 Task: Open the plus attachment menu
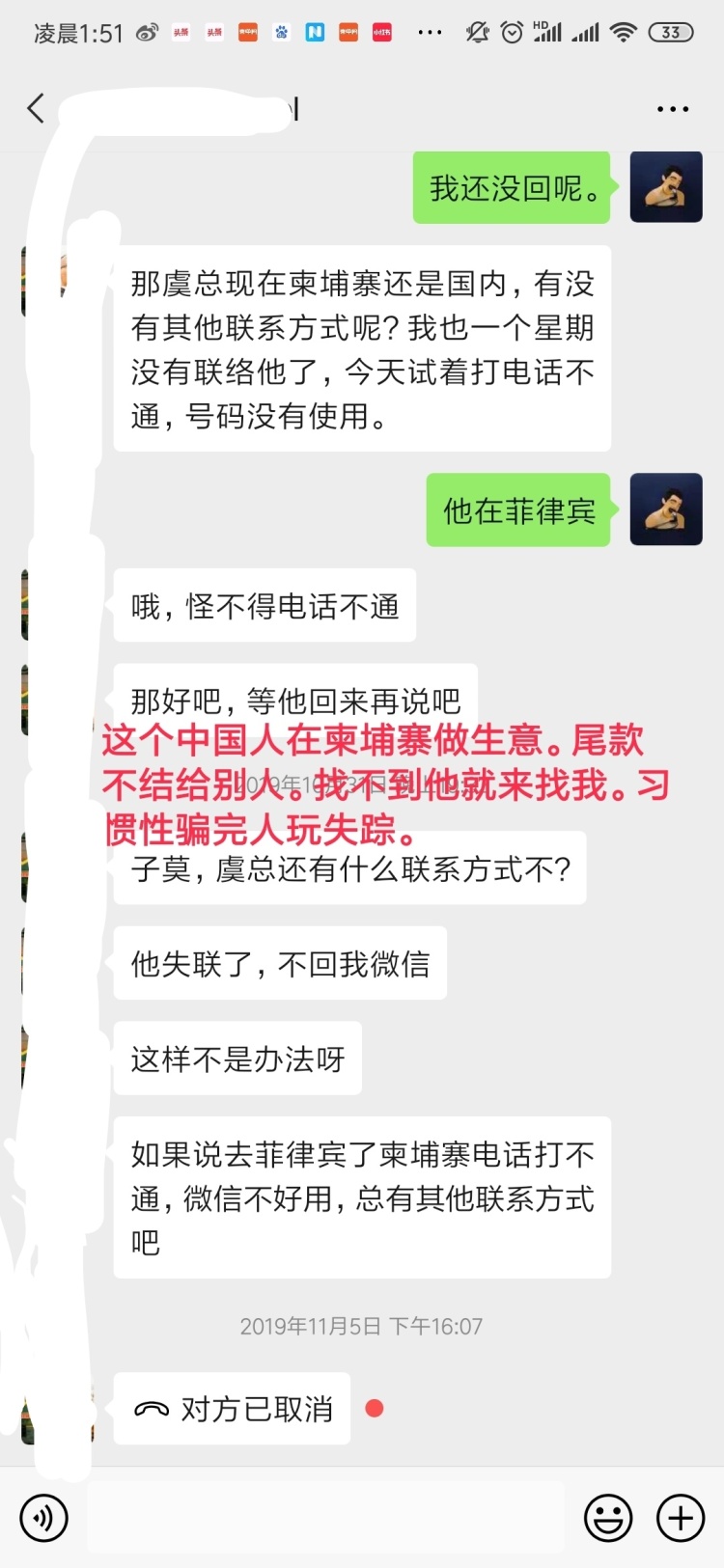(681, 1517)
